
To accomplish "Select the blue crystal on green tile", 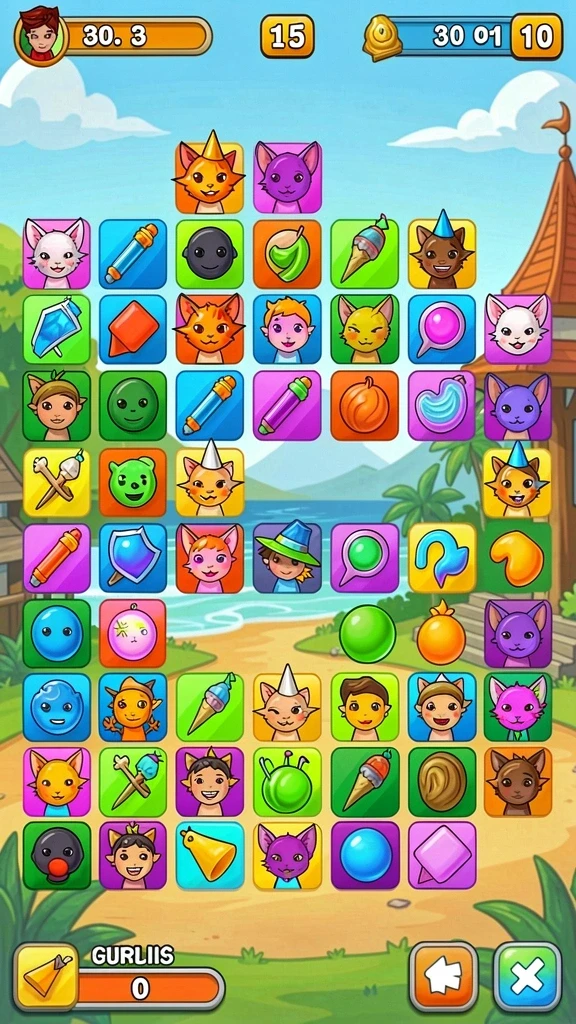I will (x=57, y=329).
